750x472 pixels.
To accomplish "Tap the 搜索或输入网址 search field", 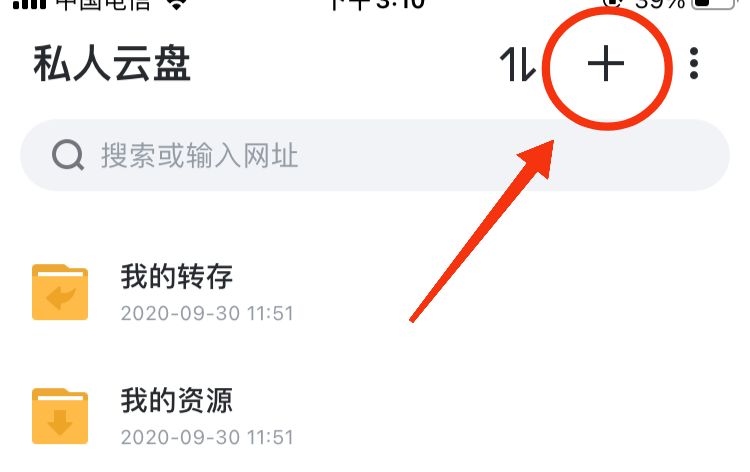I will [x=375, y=155].
